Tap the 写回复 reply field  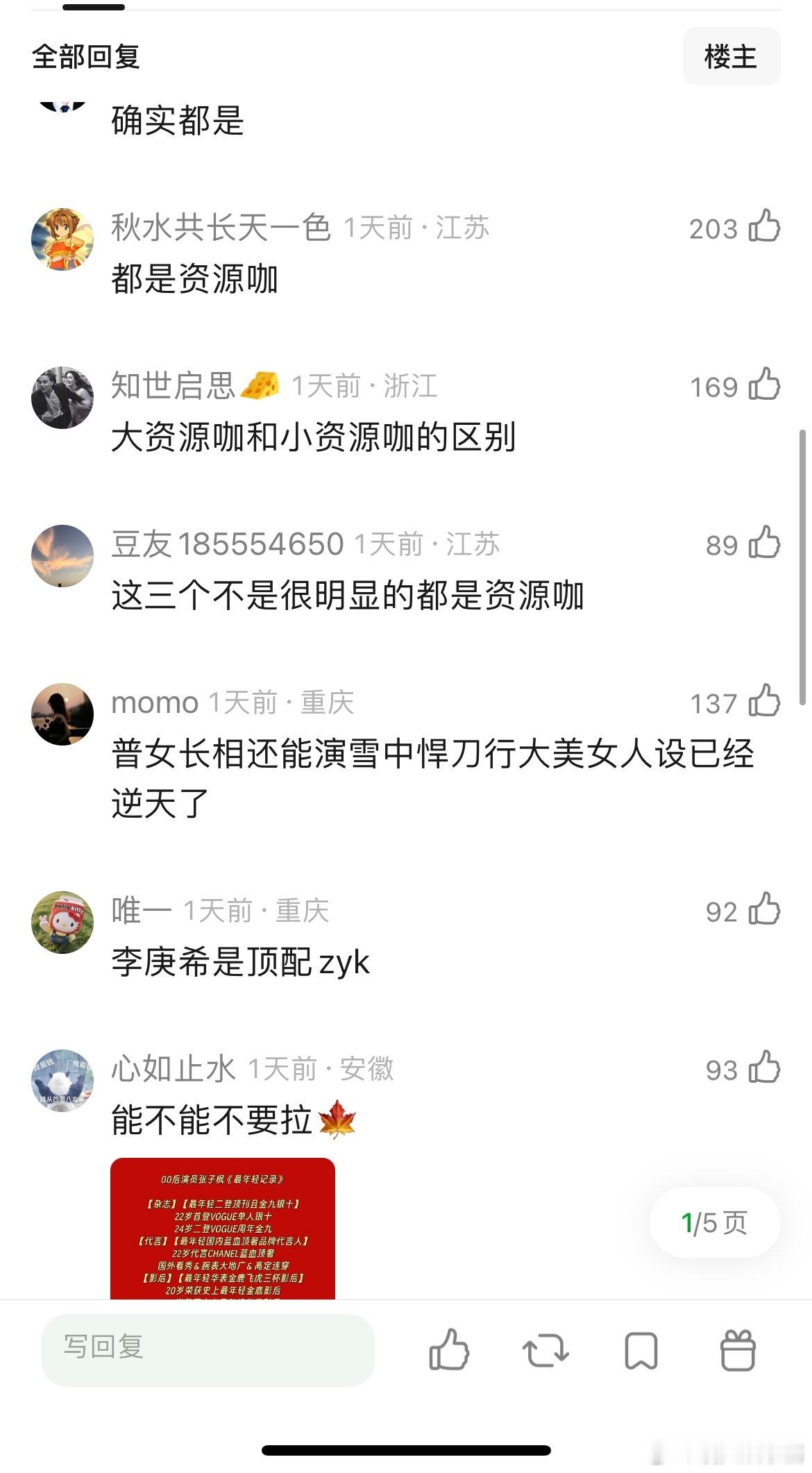(208, 1349)
